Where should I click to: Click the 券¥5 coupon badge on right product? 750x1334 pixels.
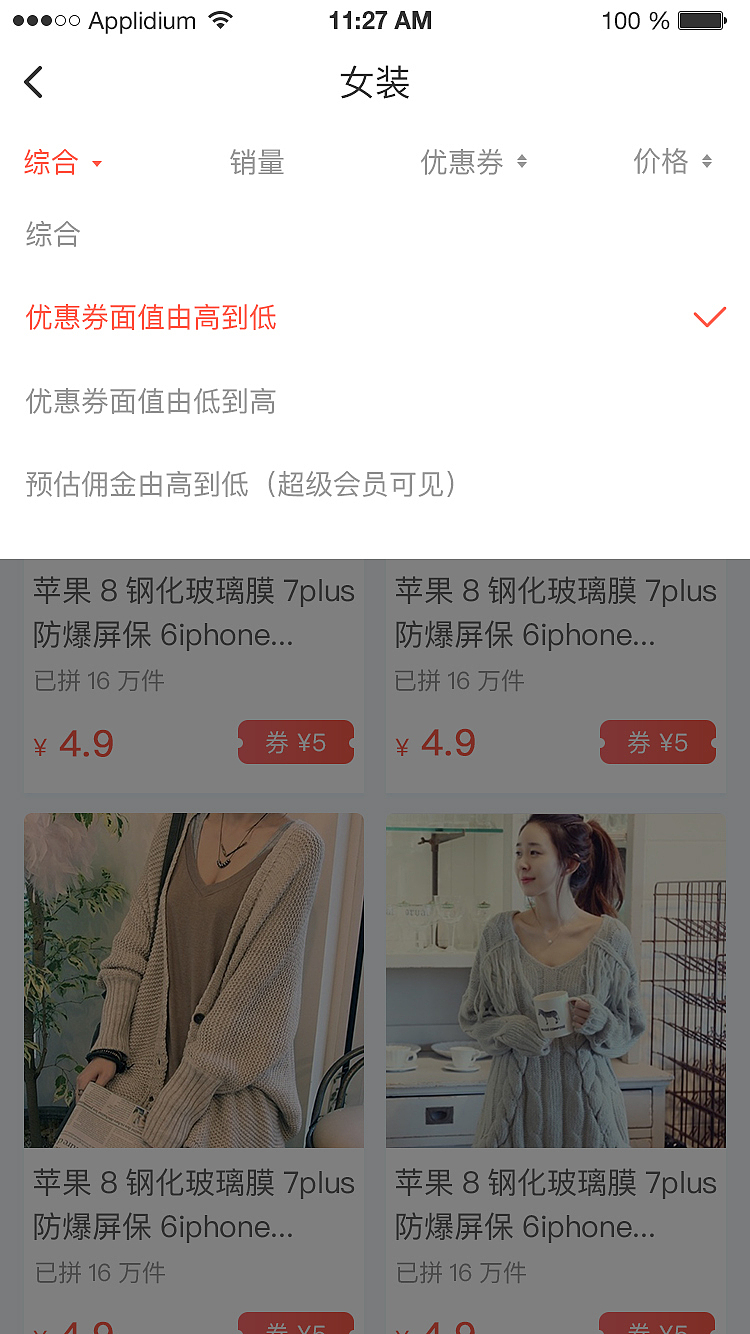657,742
